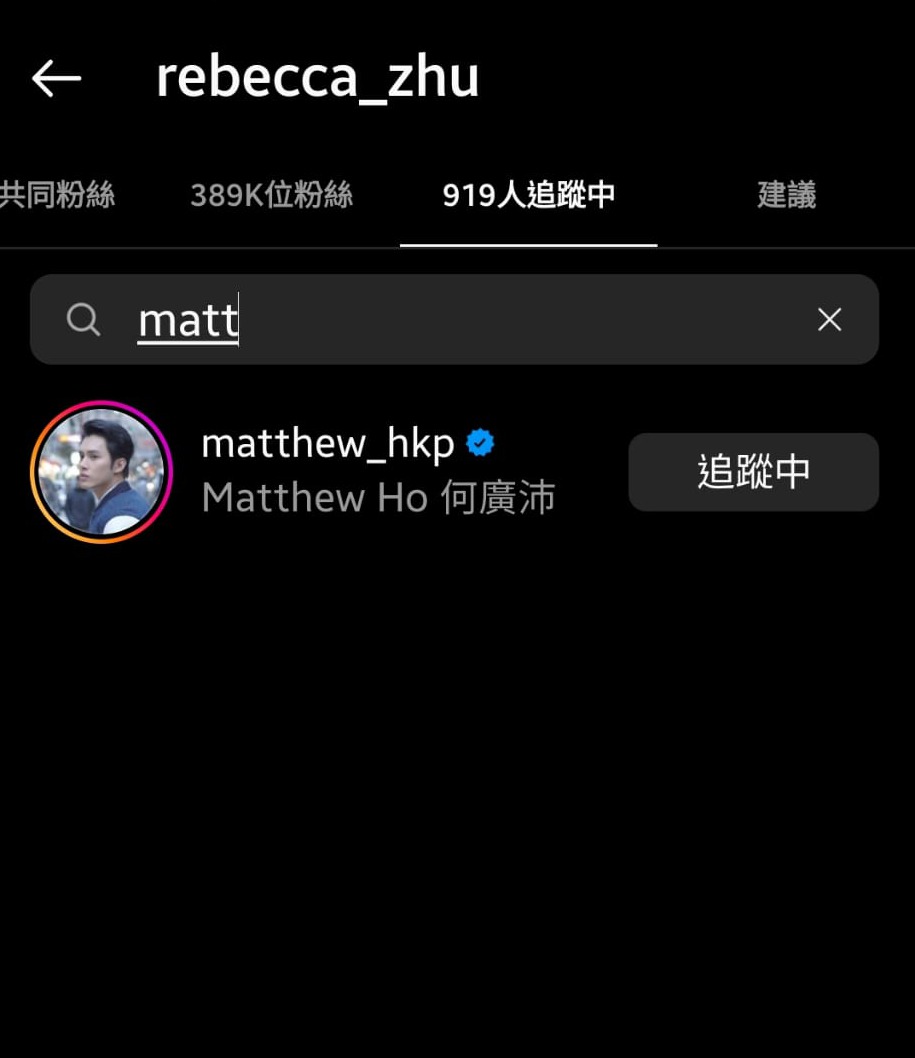Switch to the 共同粉絲 tab

click(57, 195)
